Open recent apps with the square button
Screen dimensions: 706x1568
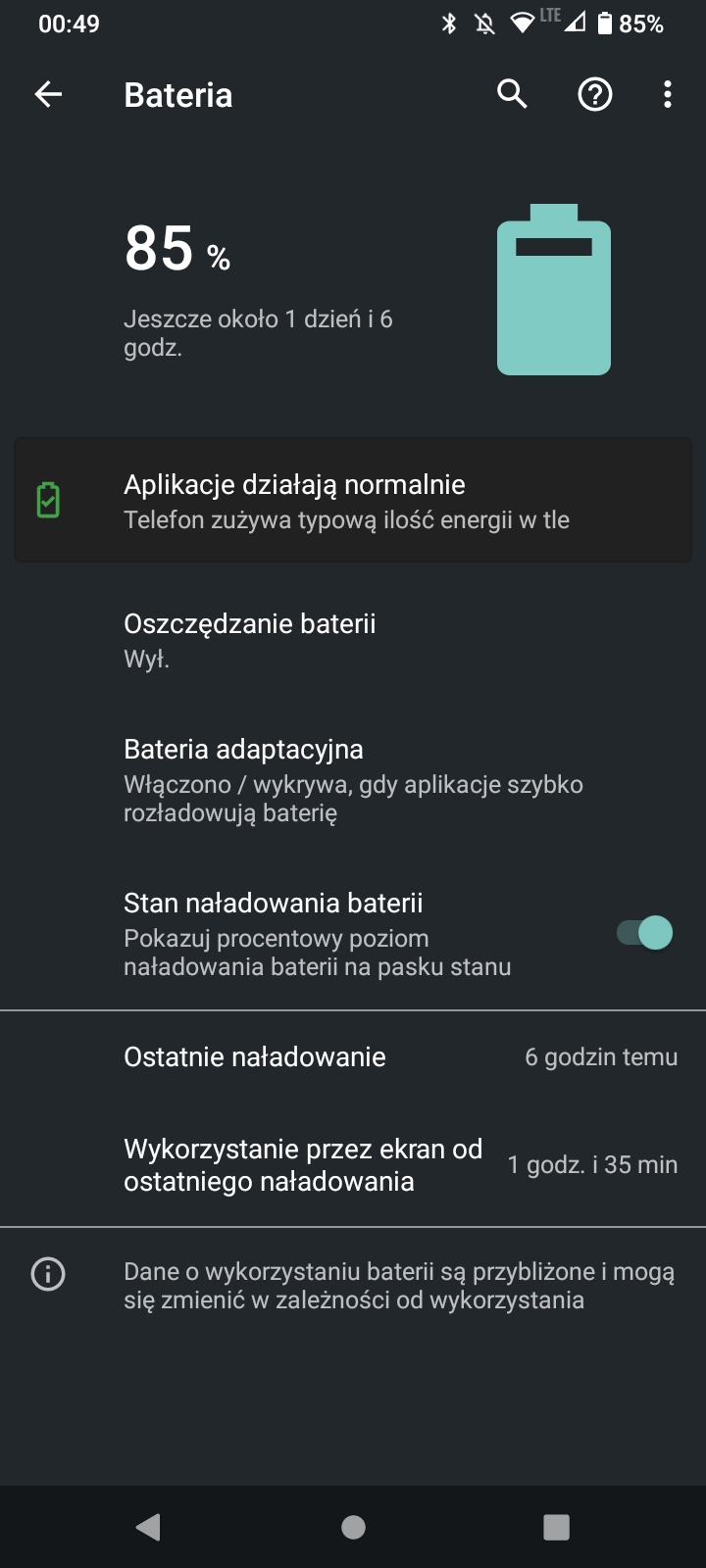tap(556, 1527)
